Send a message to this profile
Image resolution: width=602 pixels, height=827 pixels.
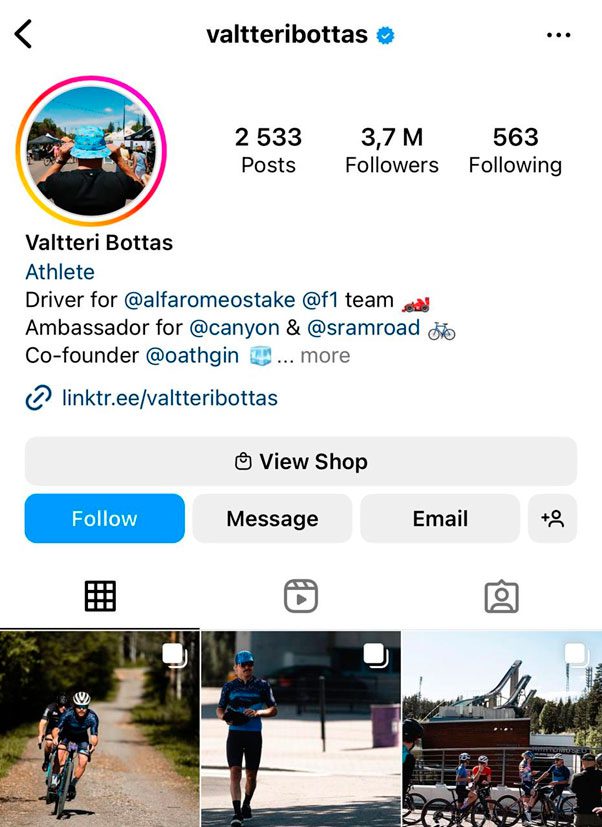pos(272,518)
